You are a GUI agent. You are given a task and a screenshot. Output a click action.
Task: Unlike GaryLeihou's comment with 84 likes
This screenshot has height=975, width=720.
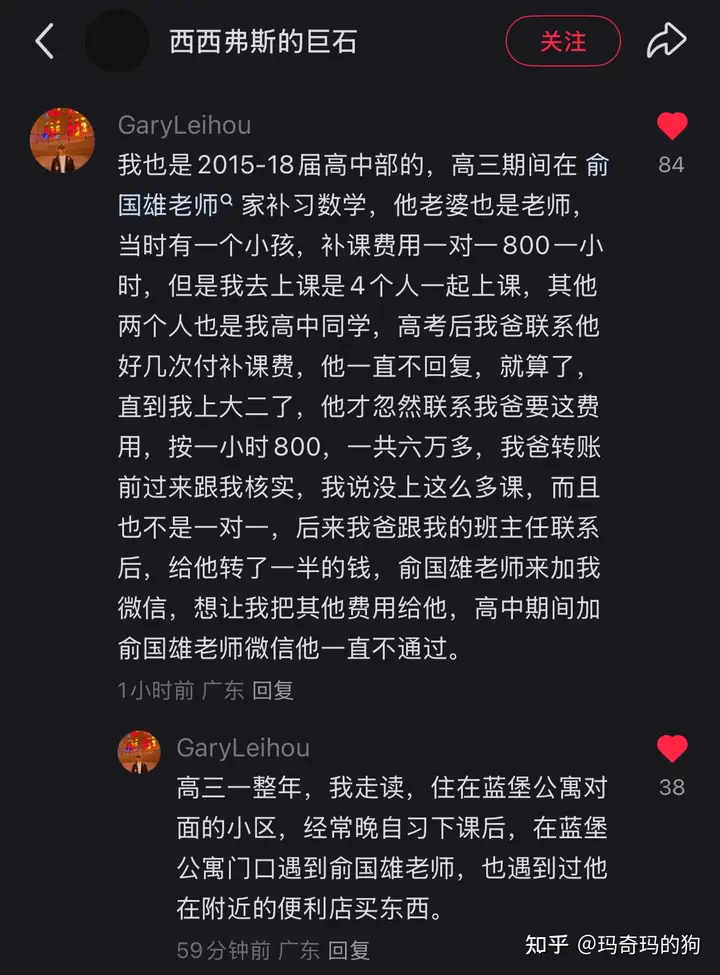point(671,127)
